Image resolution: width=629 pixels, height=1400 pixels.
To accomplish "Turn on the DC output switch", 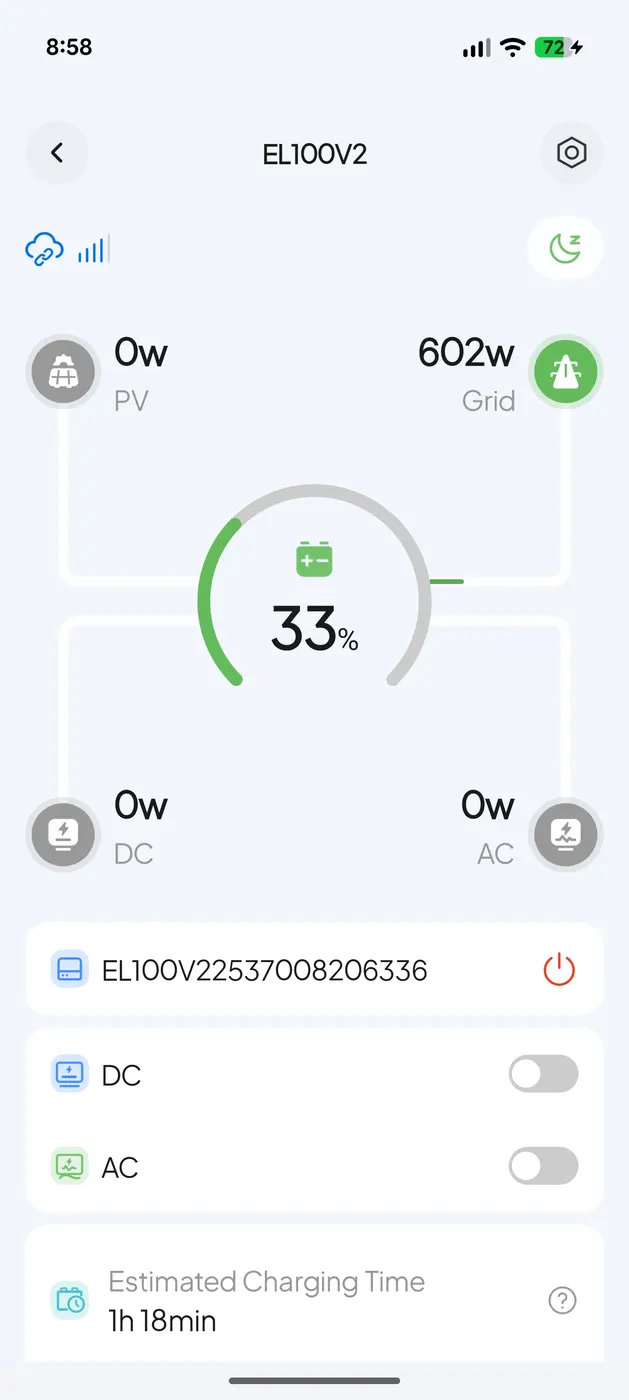I will click(543, 1075).
